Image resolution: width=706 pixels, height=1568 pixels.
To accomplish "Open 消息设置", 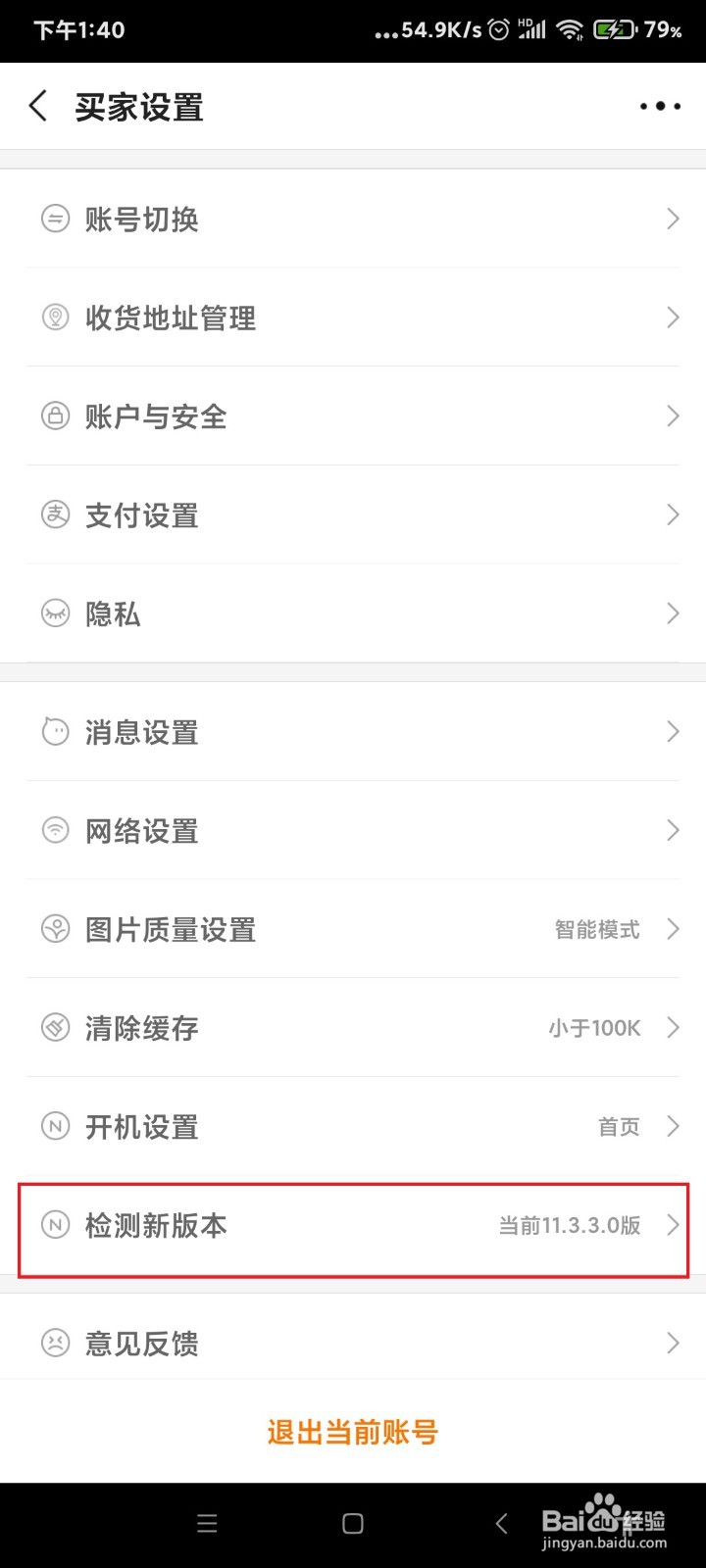I will (x=353, y=732).
